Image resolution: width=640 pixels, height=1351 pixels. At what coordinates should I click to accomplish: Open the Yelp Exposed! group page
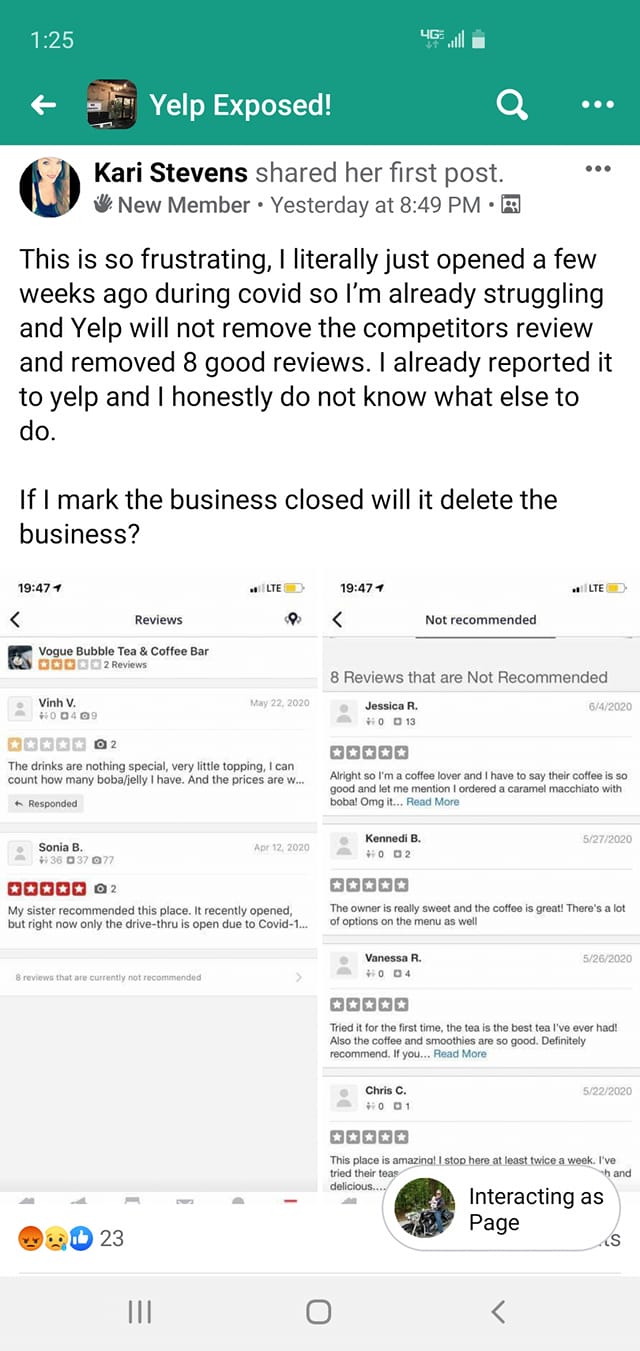[240, 105]
